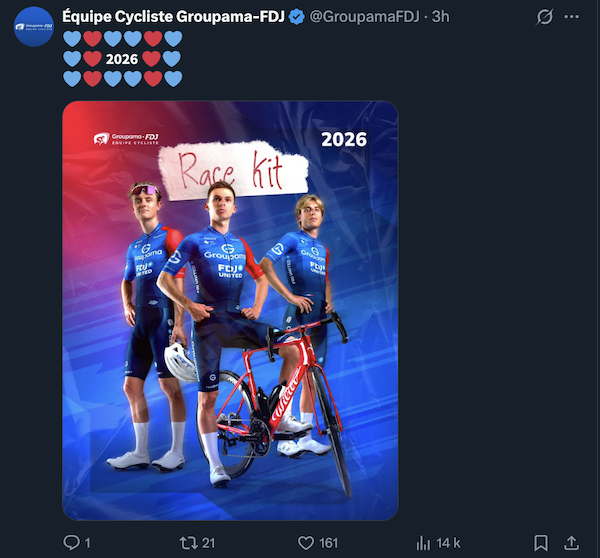Open the Équipe Cycliste Groupama-FDJ profile name

174,16
